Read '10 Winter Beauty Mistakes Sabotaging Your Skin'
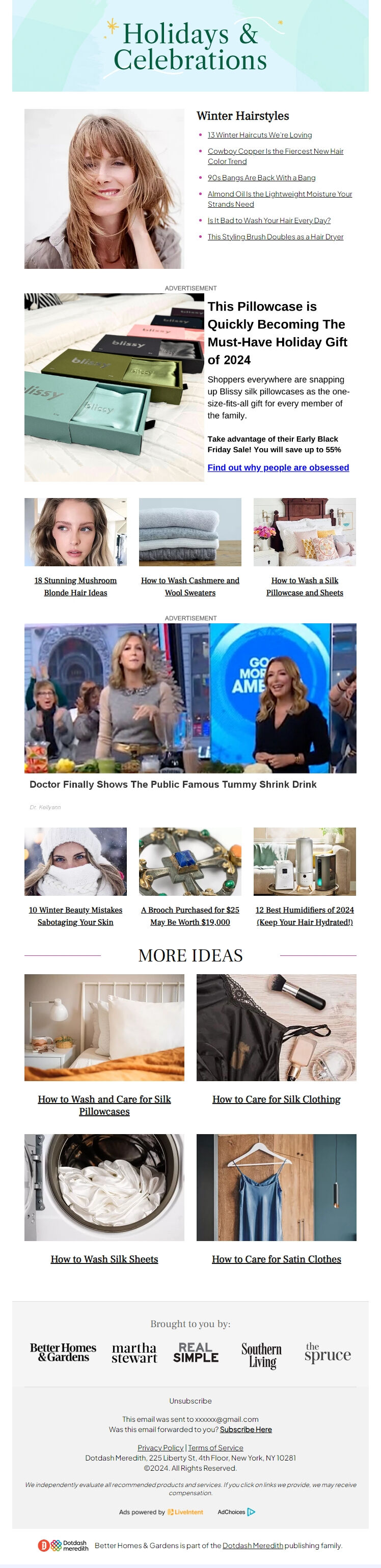Viewport: 381px width, 1568px height. [75, 916]
